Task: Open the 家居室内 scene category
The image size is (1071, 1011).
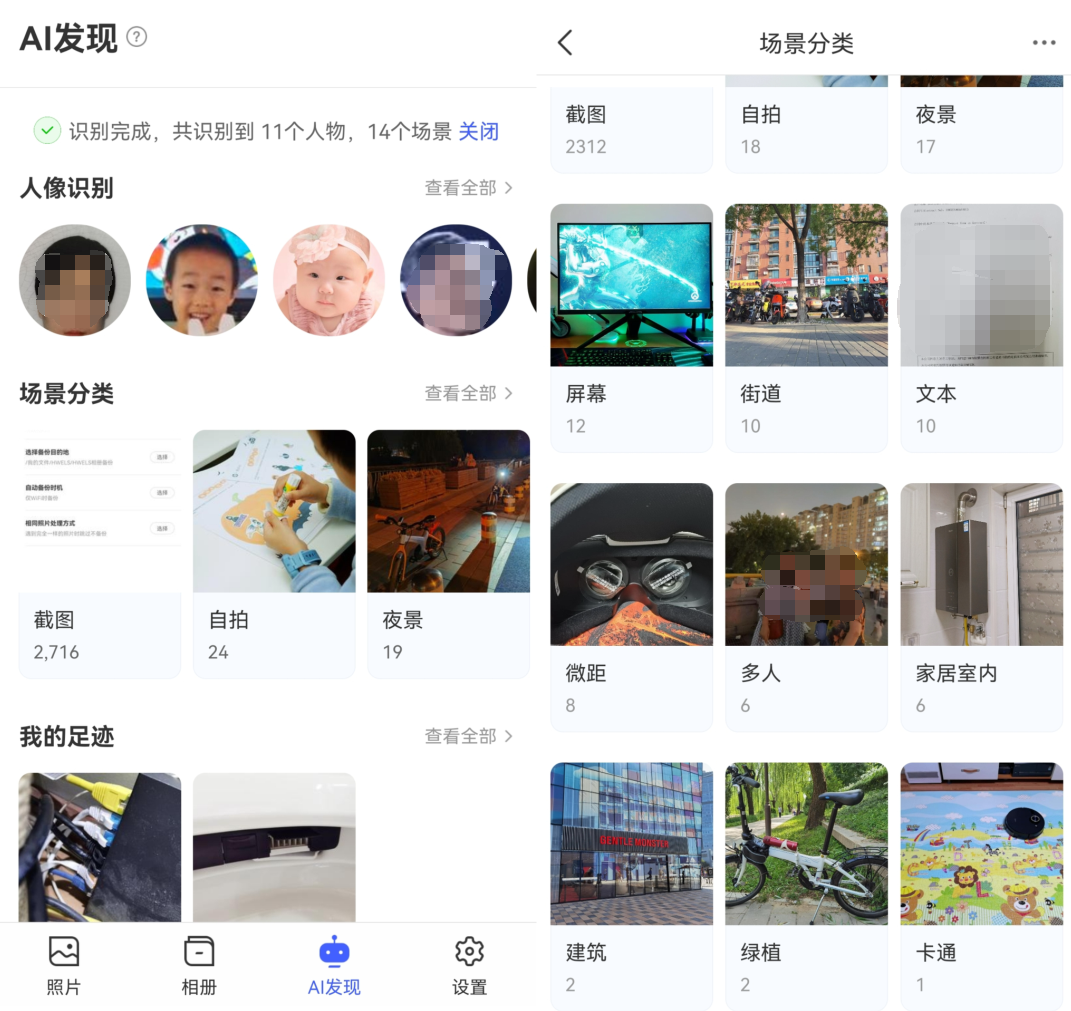Action: click(981, 606)
